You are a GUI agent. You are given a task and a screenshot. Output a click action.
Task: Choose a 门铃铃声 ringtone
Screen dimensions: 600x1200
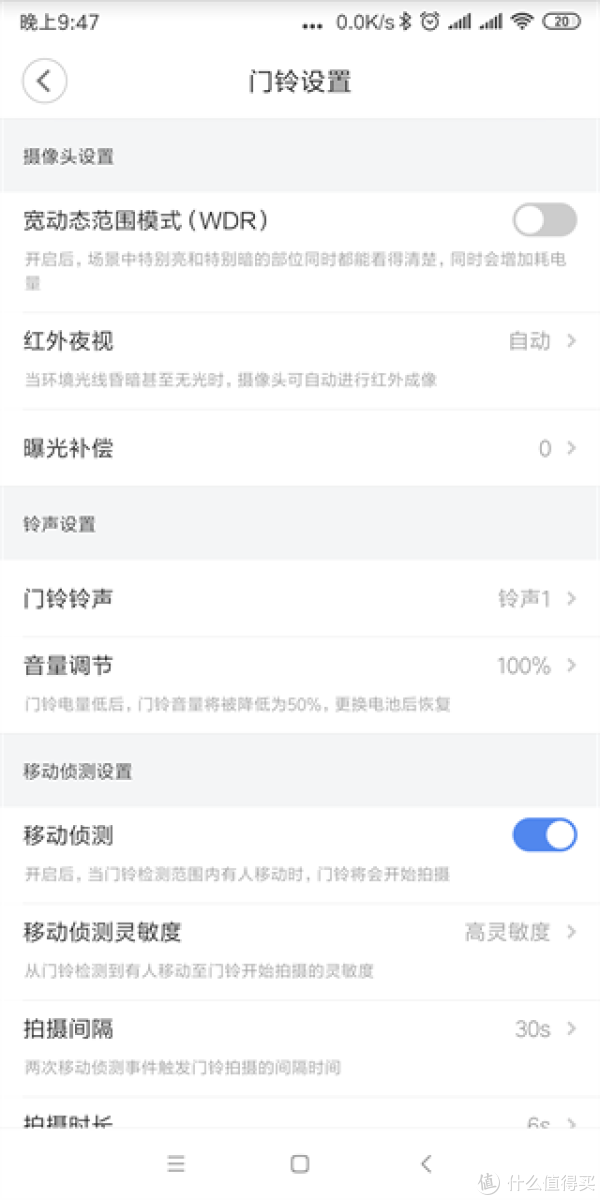(x=300, y=599)
